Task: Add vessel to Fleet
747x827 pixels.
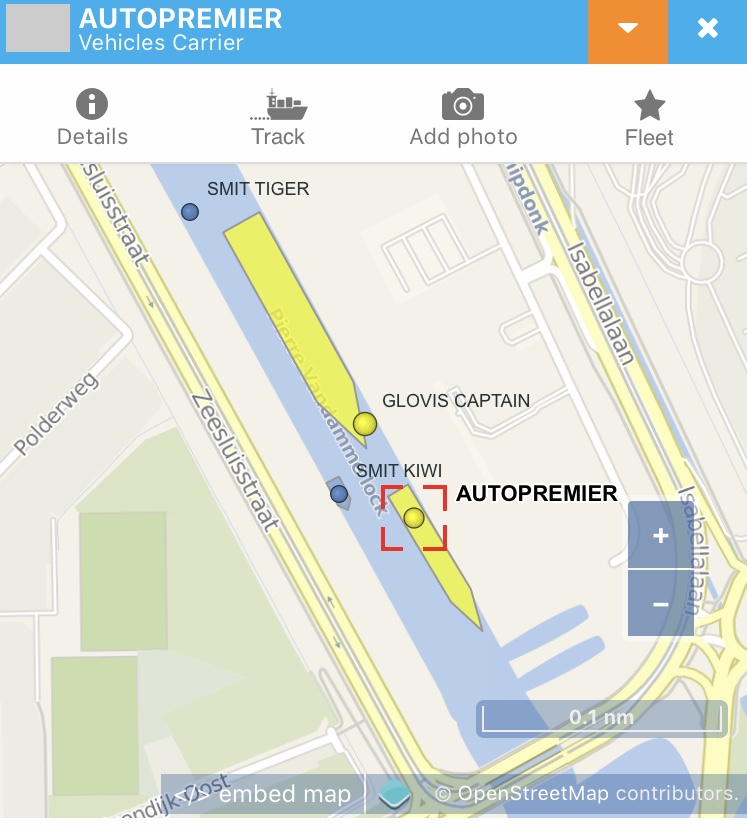Action: coord(649,118)
